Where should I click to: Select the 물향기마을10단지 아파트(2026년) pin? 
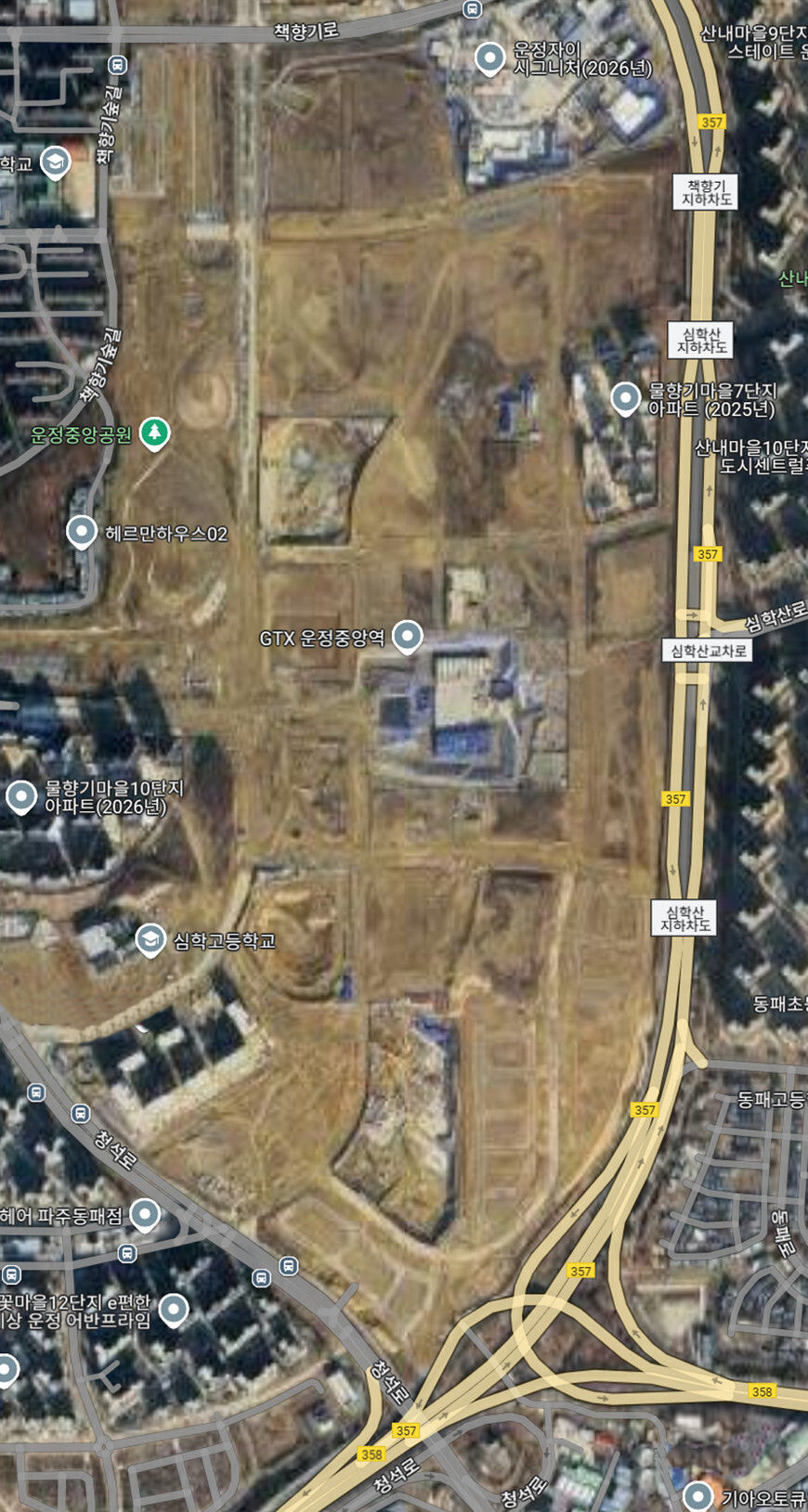[x=20, y=795]
